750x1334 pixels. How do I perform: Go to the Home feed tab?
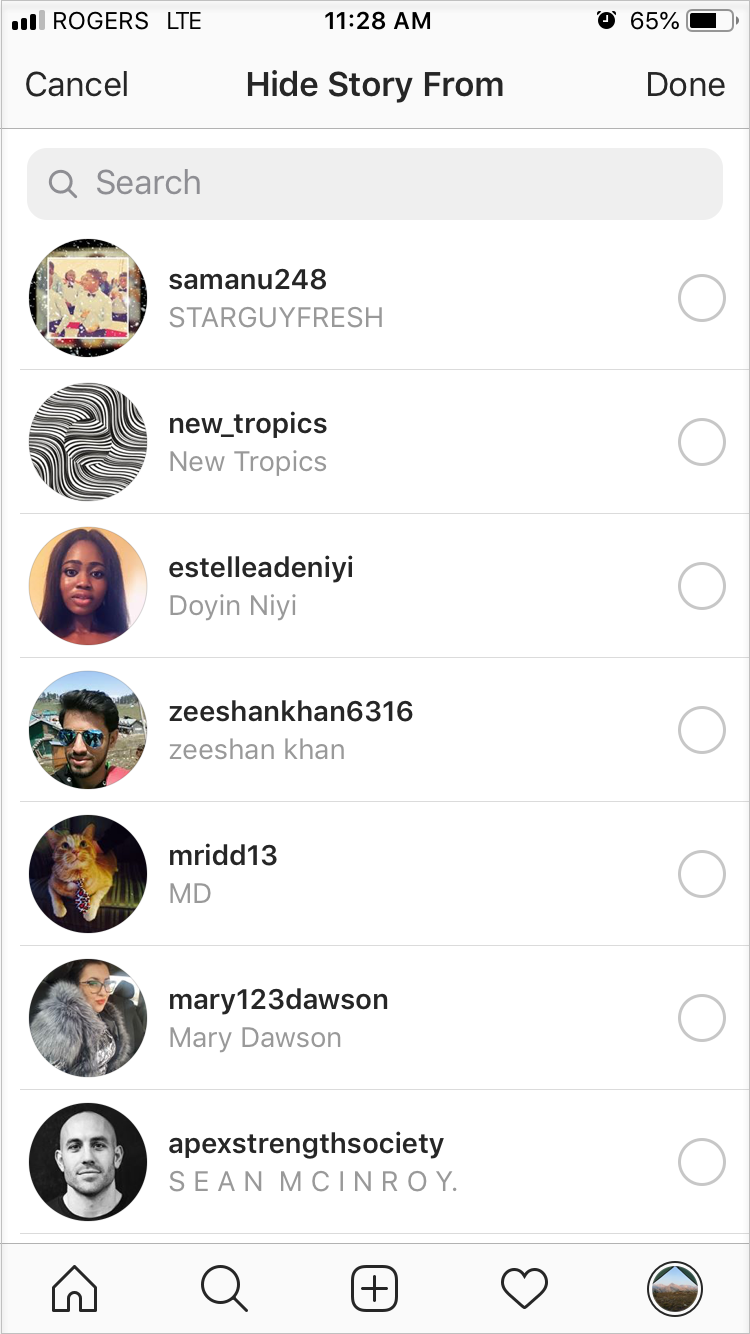(75, 1288)
